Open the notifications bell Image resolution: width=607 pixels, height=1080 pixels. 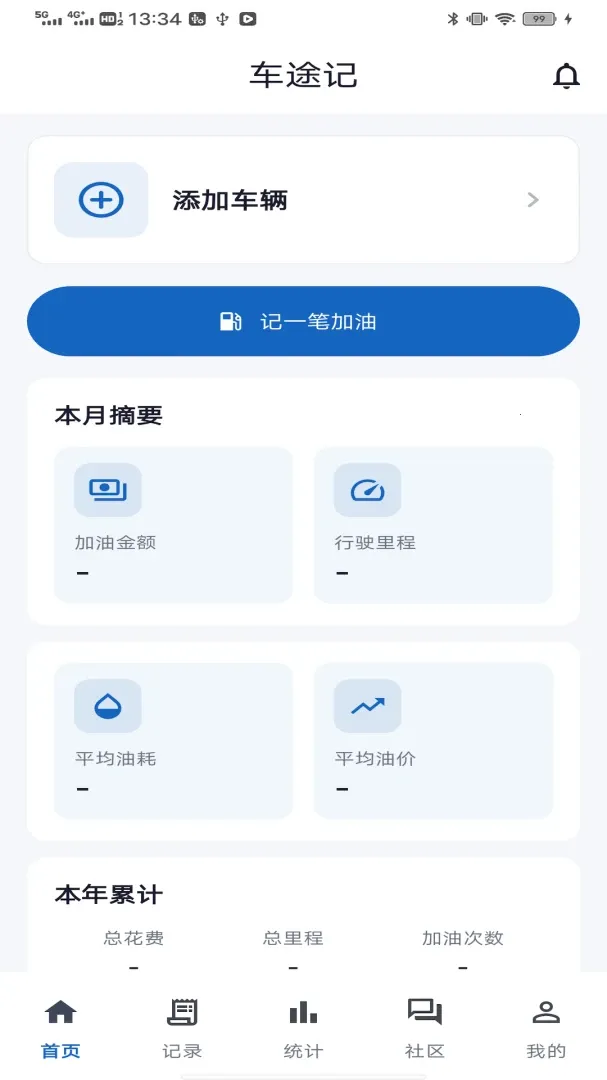tap(566, 76)
